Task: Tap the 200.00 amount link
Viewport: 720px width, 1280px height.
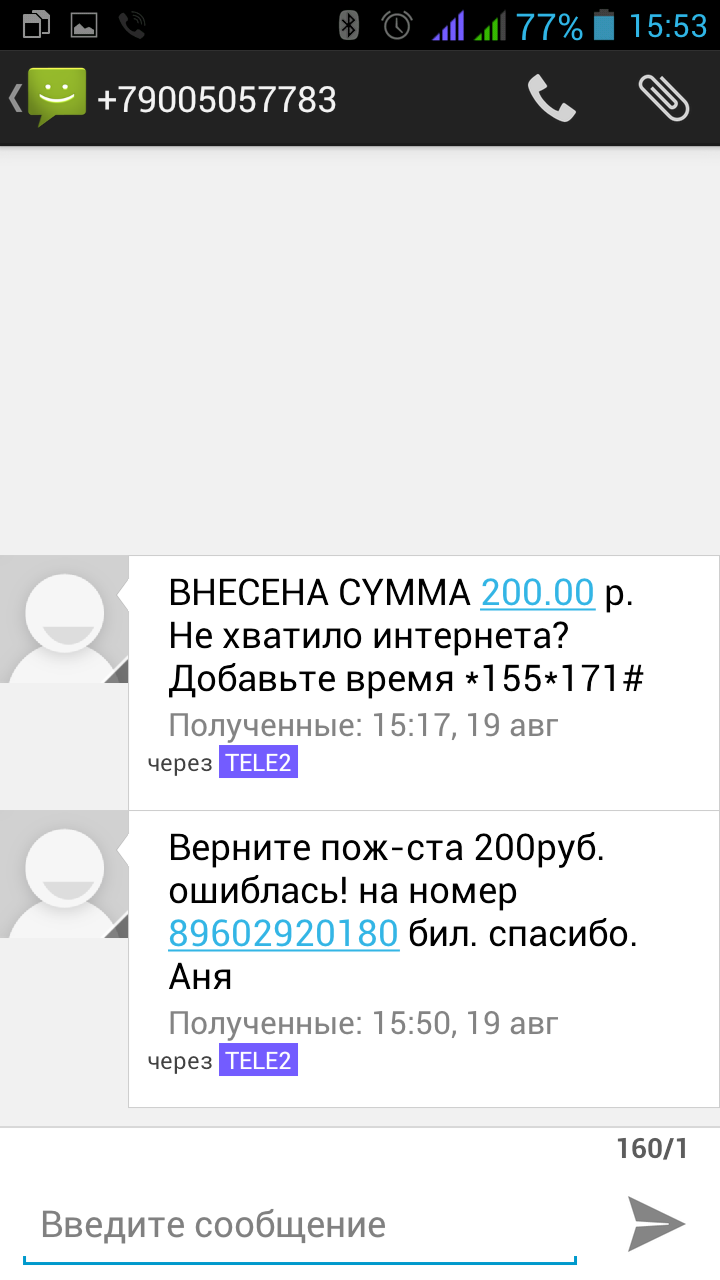Action: 537,593
